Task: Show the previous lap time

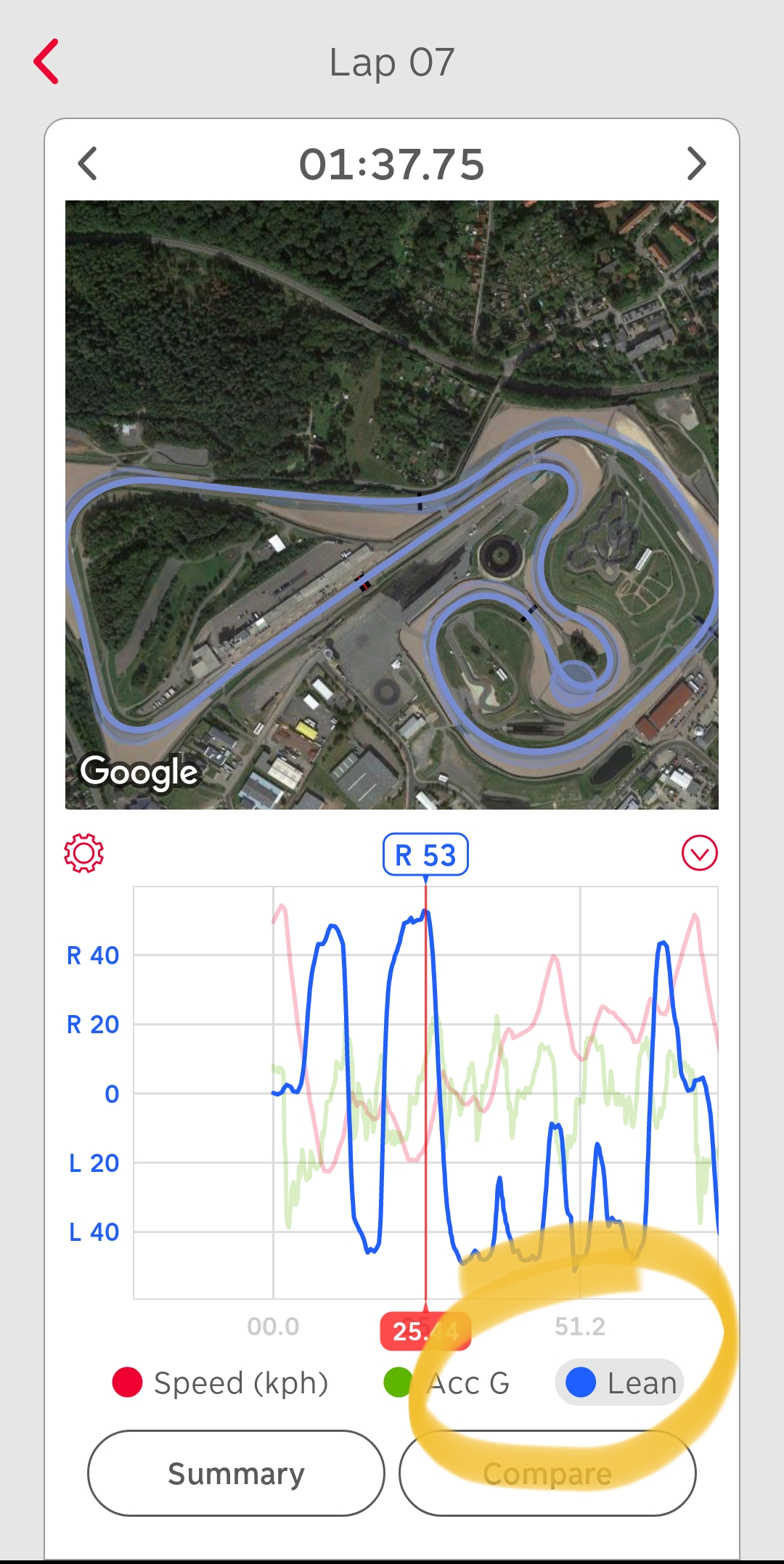Action: [x=88, y=163]
